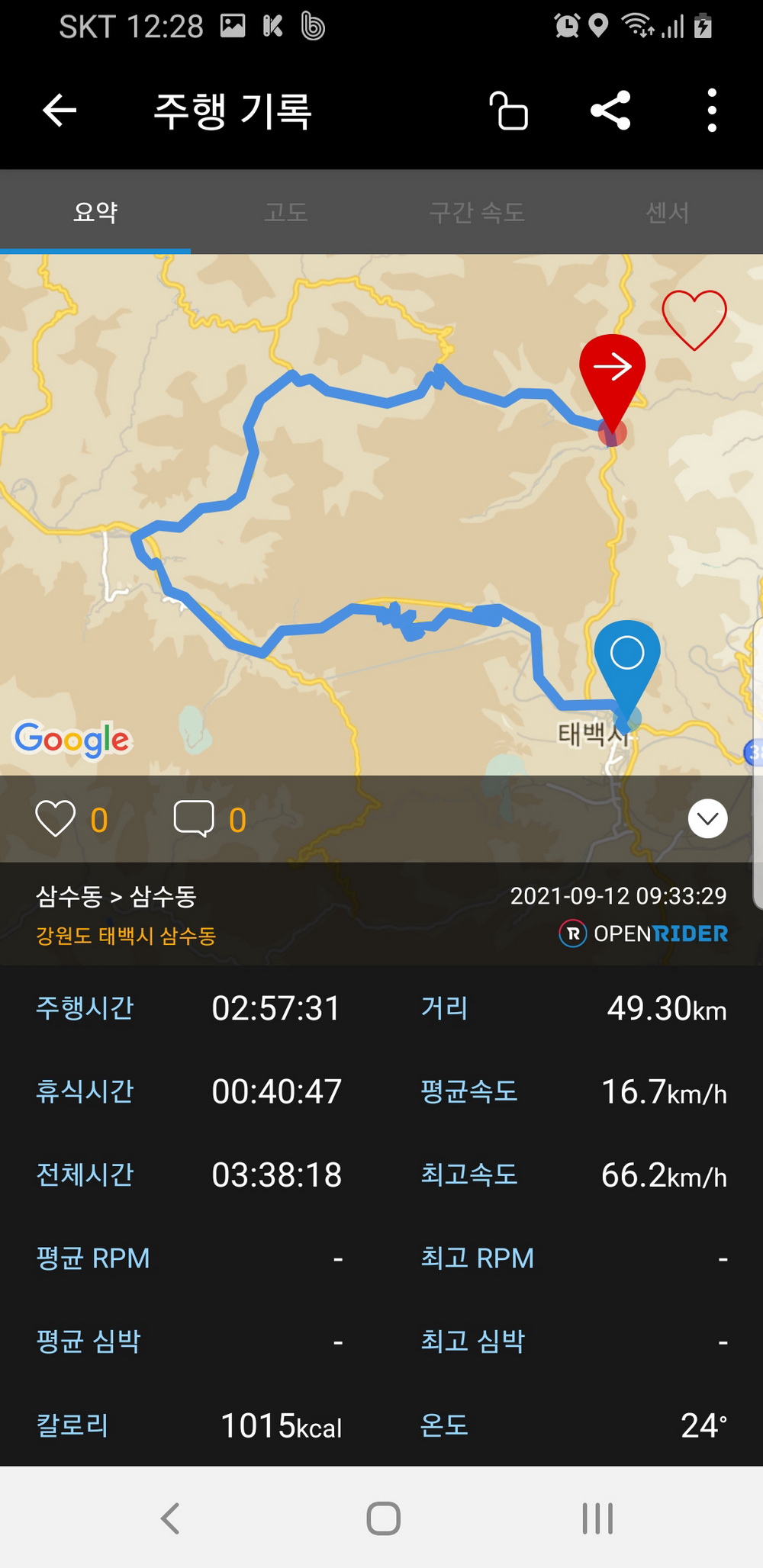Open the 센서 tab
This screenshot has height=1568, width=763.
tap(668, 212)
